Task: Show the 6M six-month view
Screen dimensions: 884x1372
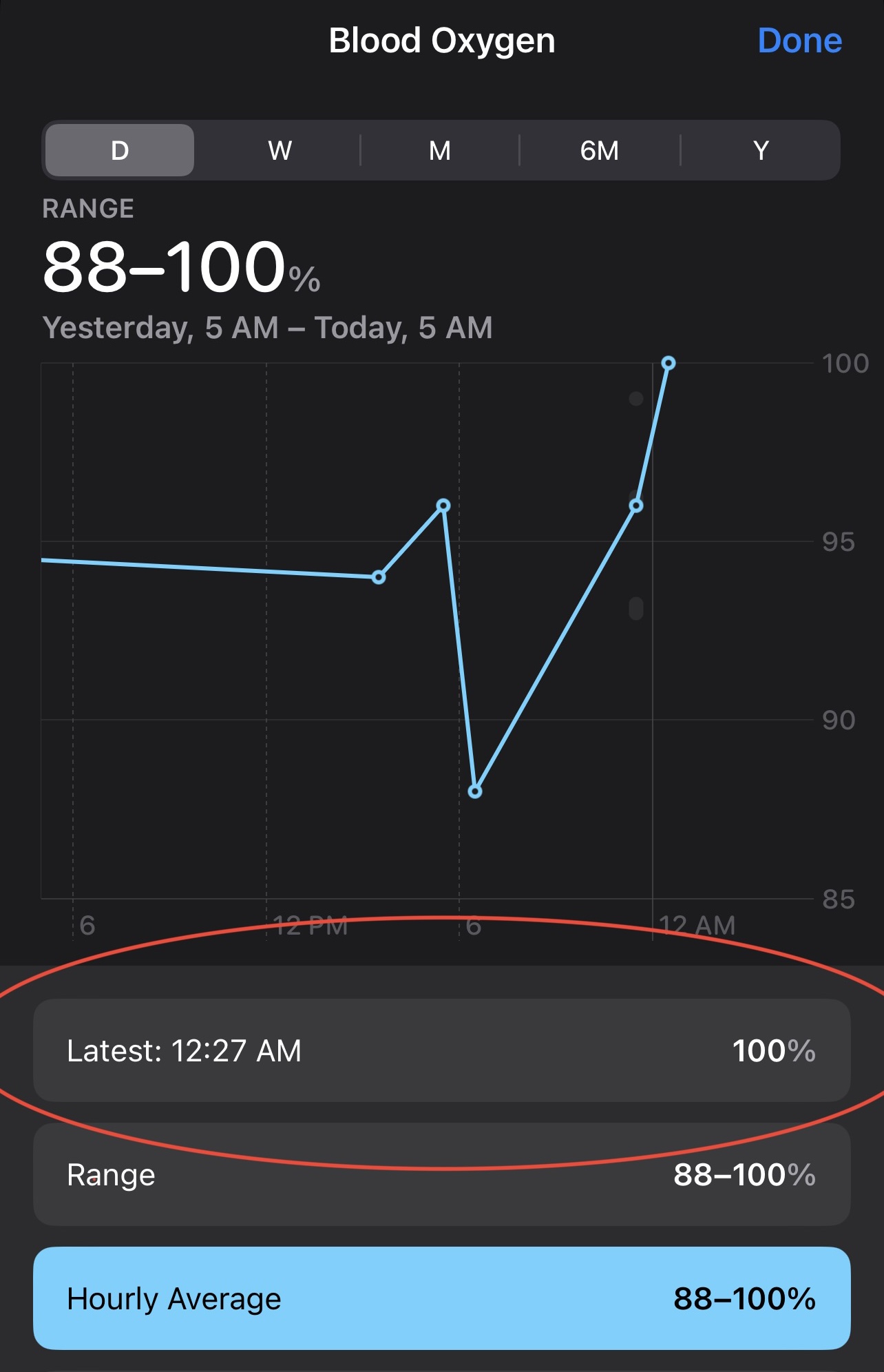Action: 599,150
